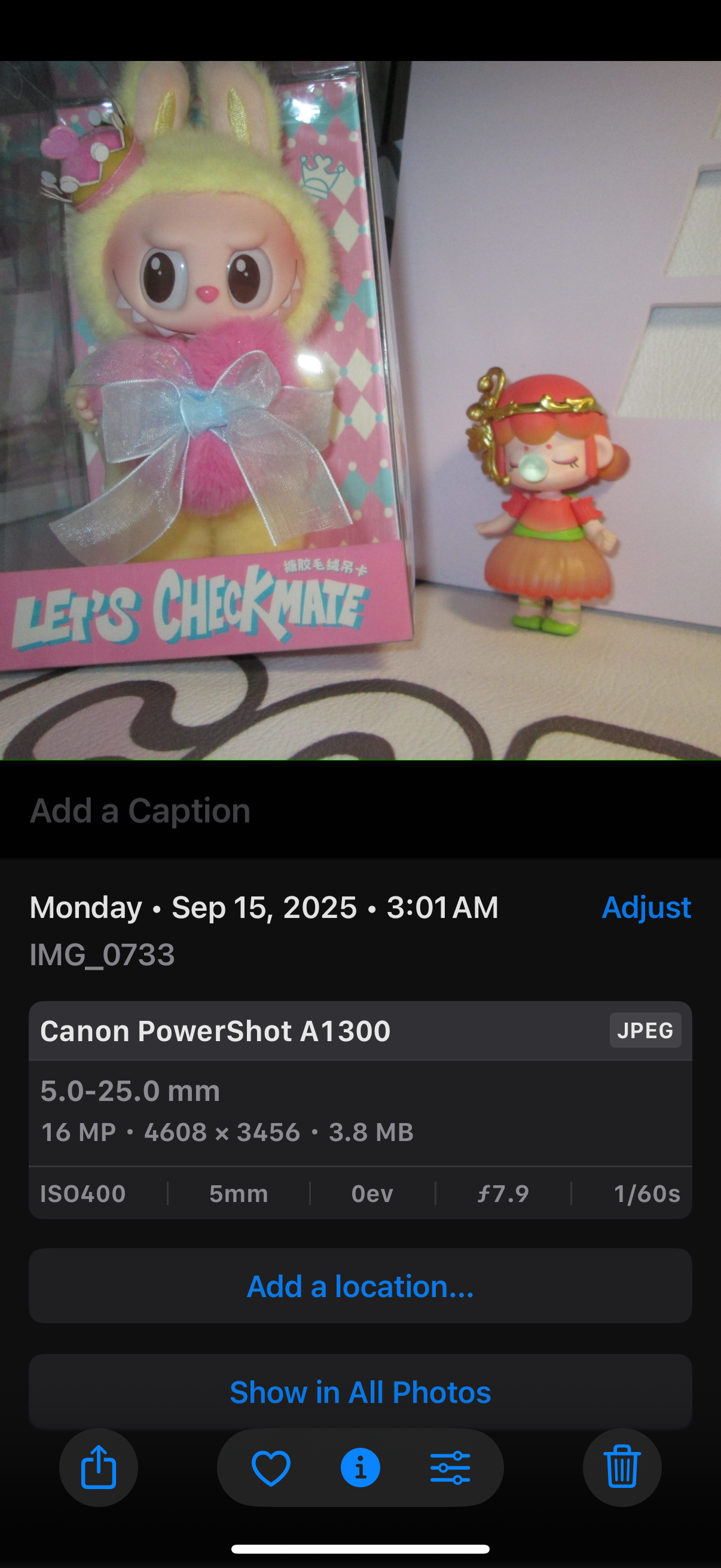Tap Adjust to change date and time
This screenshot has width=721, height=1568.
coord(646,907)
